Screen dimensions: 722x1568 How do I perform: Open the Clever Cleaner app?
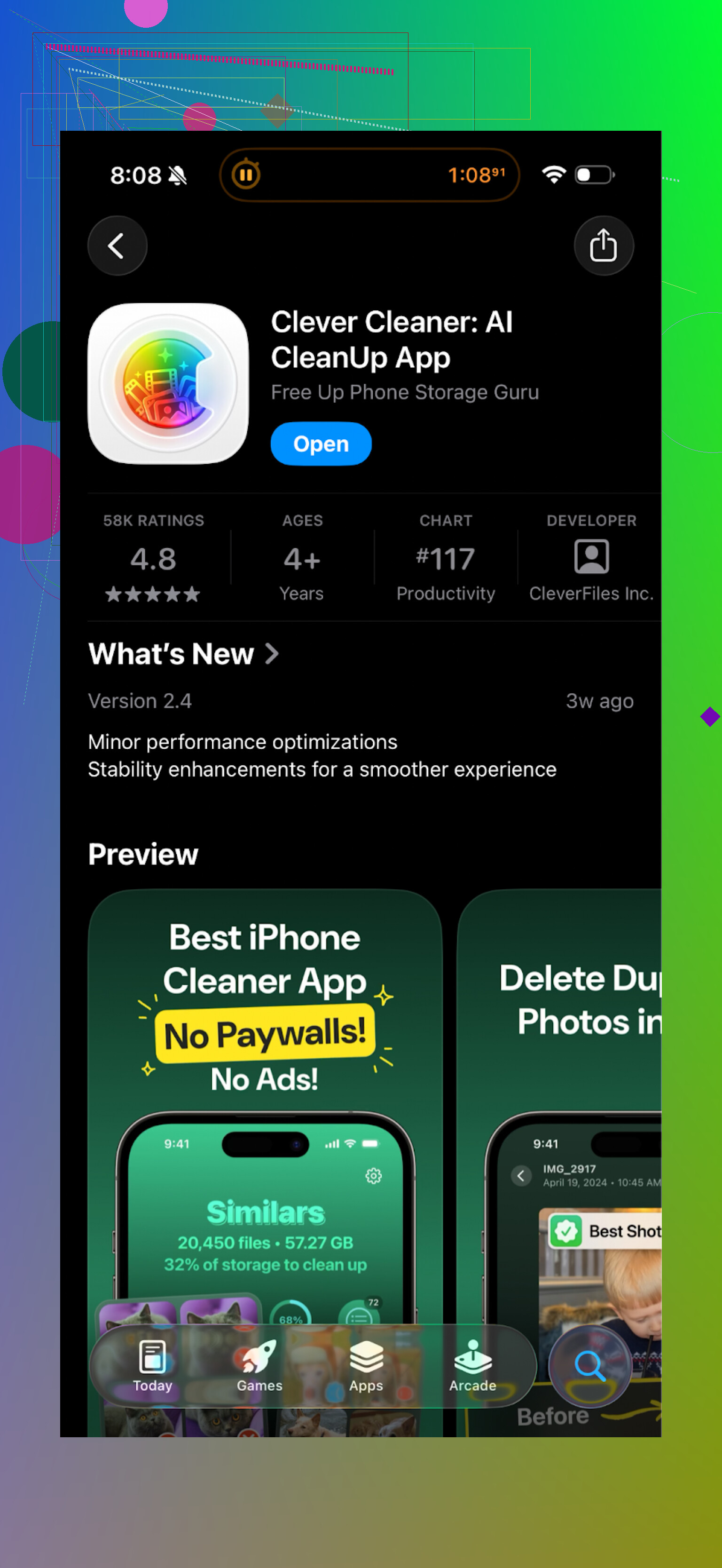pyautogui.click(x=321, y=444)
